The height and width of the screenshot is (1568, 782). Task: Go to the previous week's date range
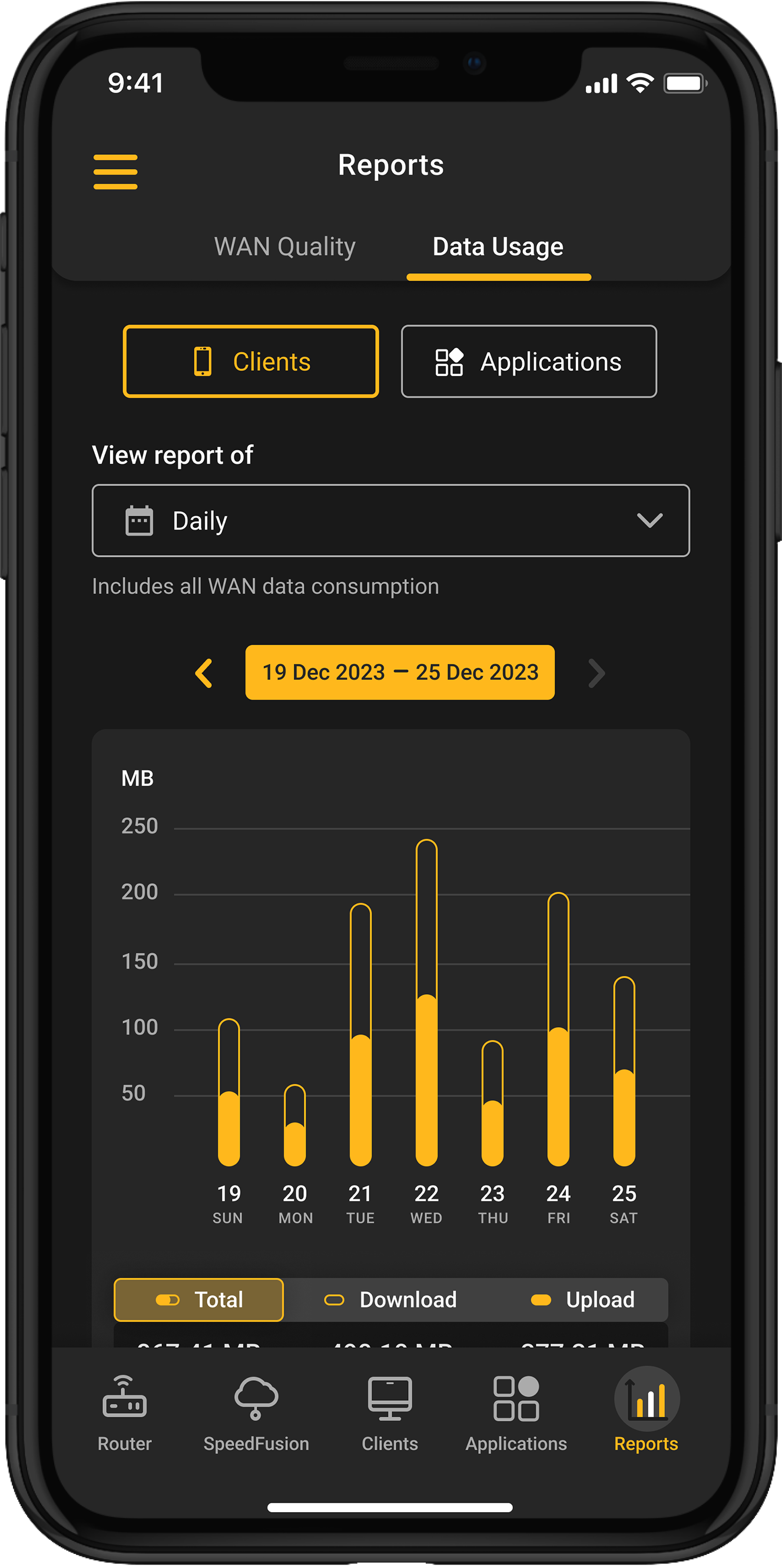(x=204, y=673)
